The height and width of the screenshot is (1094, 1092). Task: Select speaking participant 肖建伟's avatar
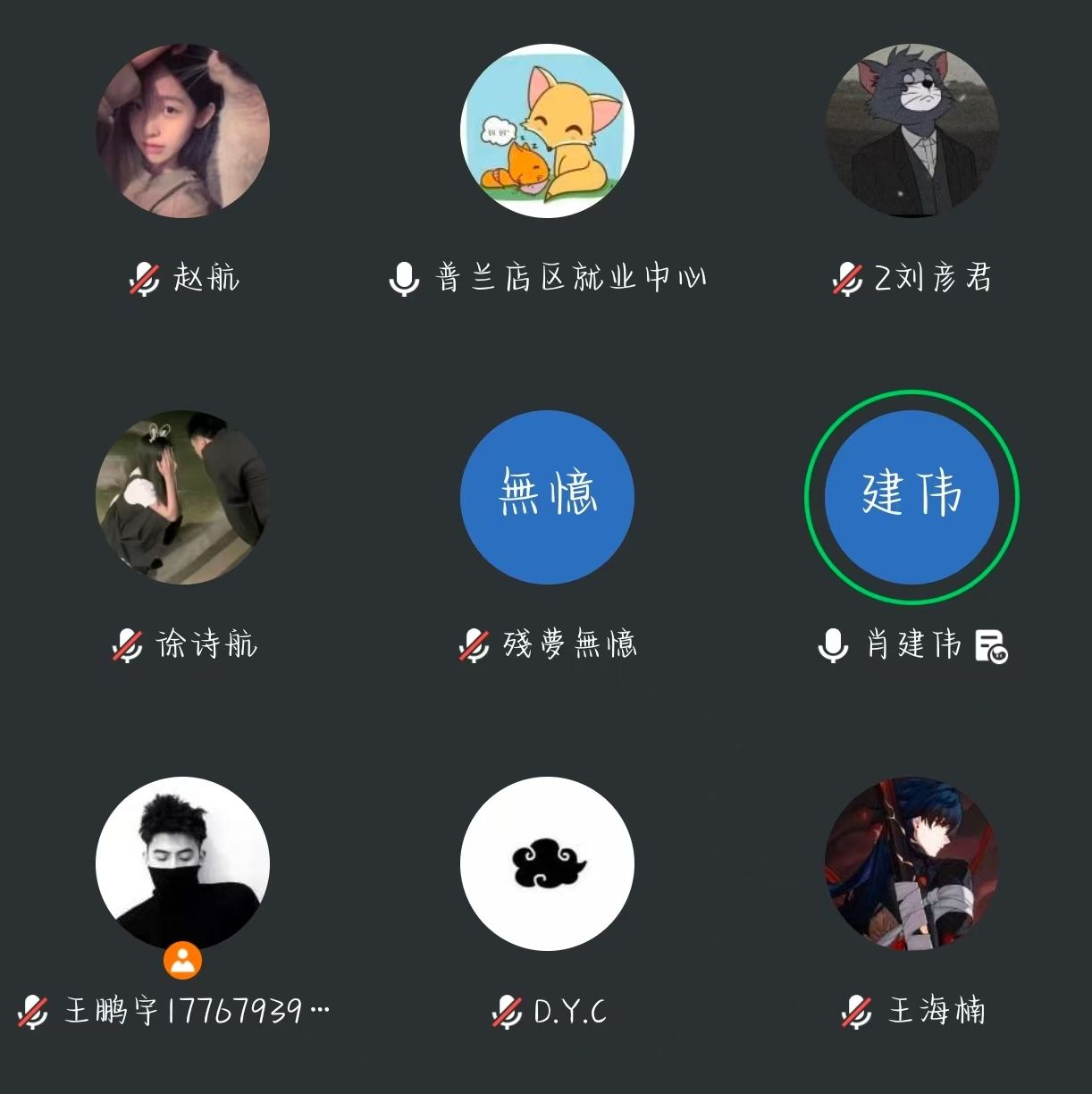911,497
